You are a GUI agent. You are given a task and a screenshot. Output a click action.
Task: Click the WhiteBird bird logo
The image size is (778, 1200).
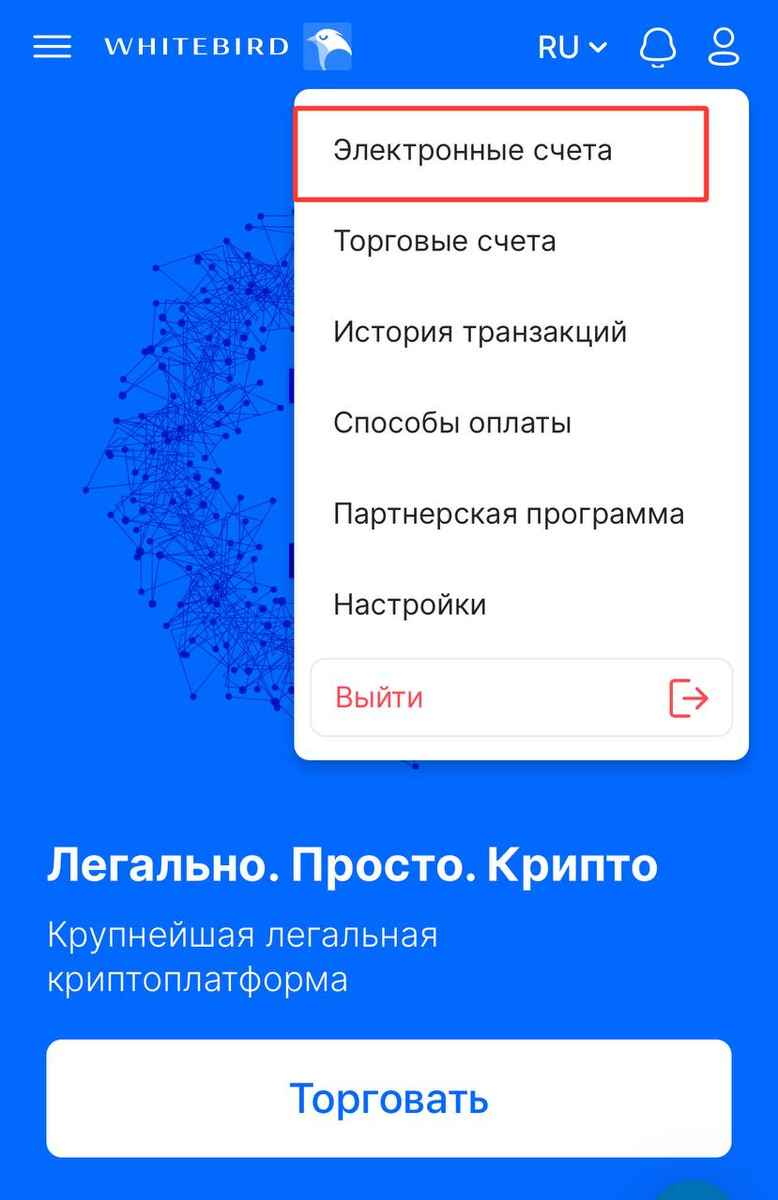pos(326,45)
